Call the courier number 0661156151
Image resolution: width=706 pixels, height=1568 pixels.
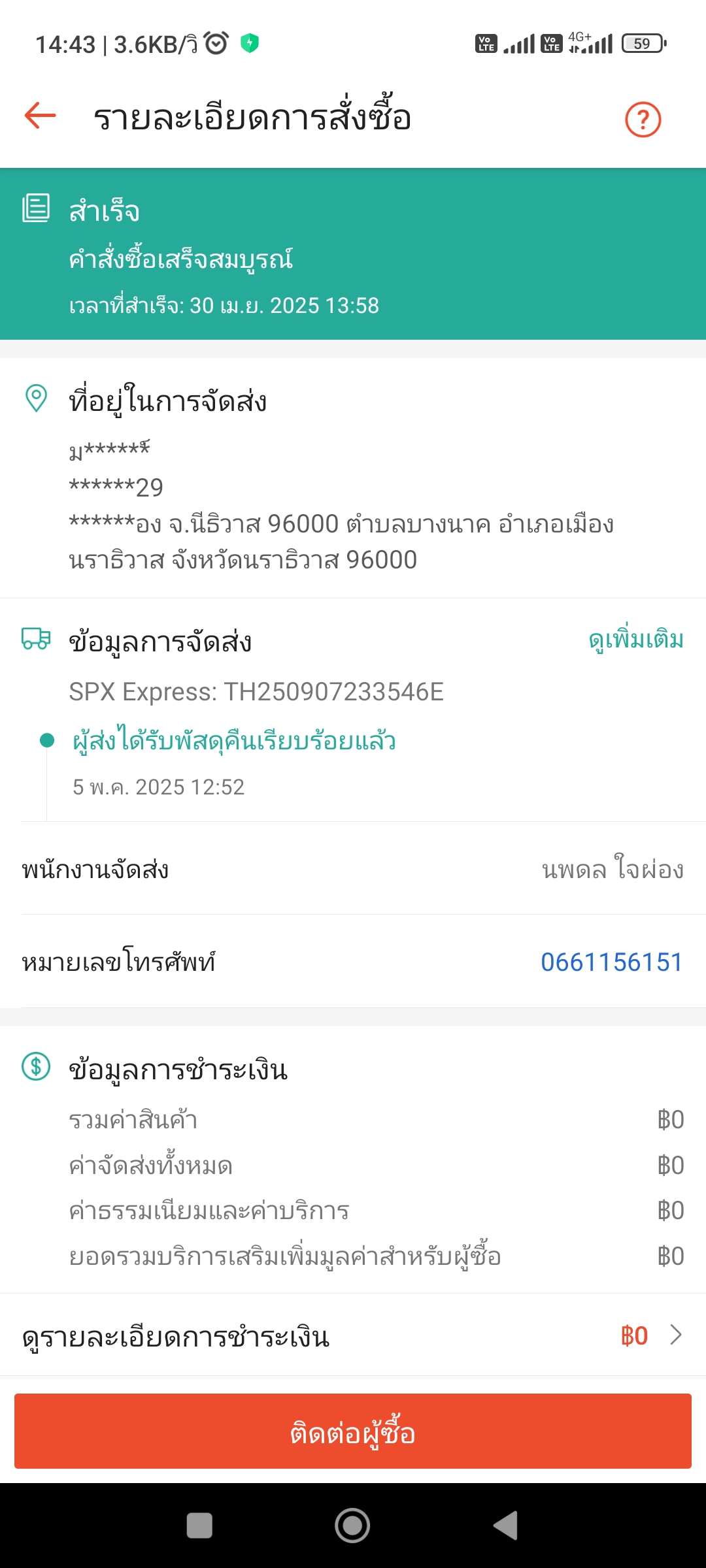[x=612, y=962]
